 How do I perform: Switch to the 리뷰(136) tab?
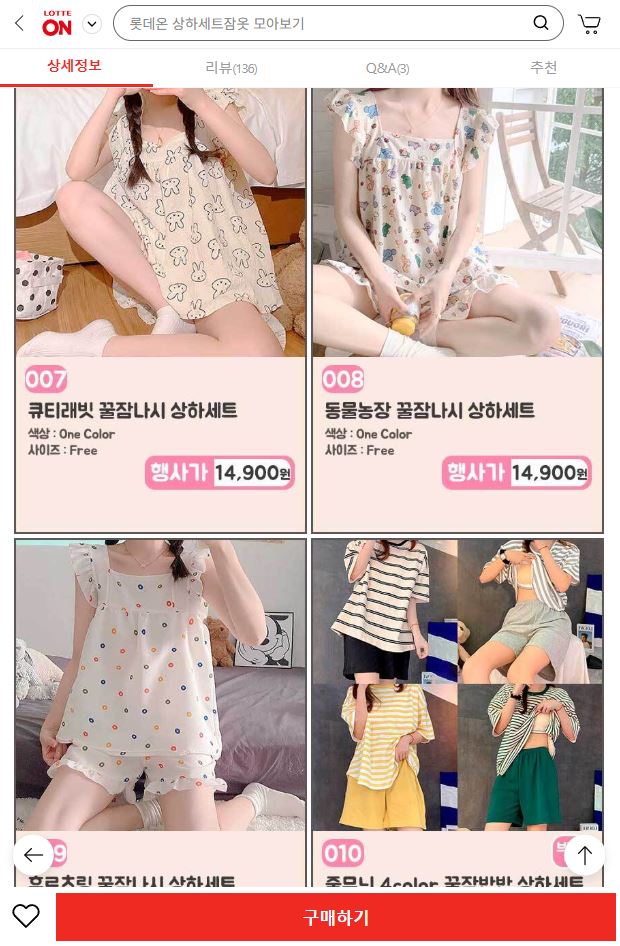click(x=231, y=68)
